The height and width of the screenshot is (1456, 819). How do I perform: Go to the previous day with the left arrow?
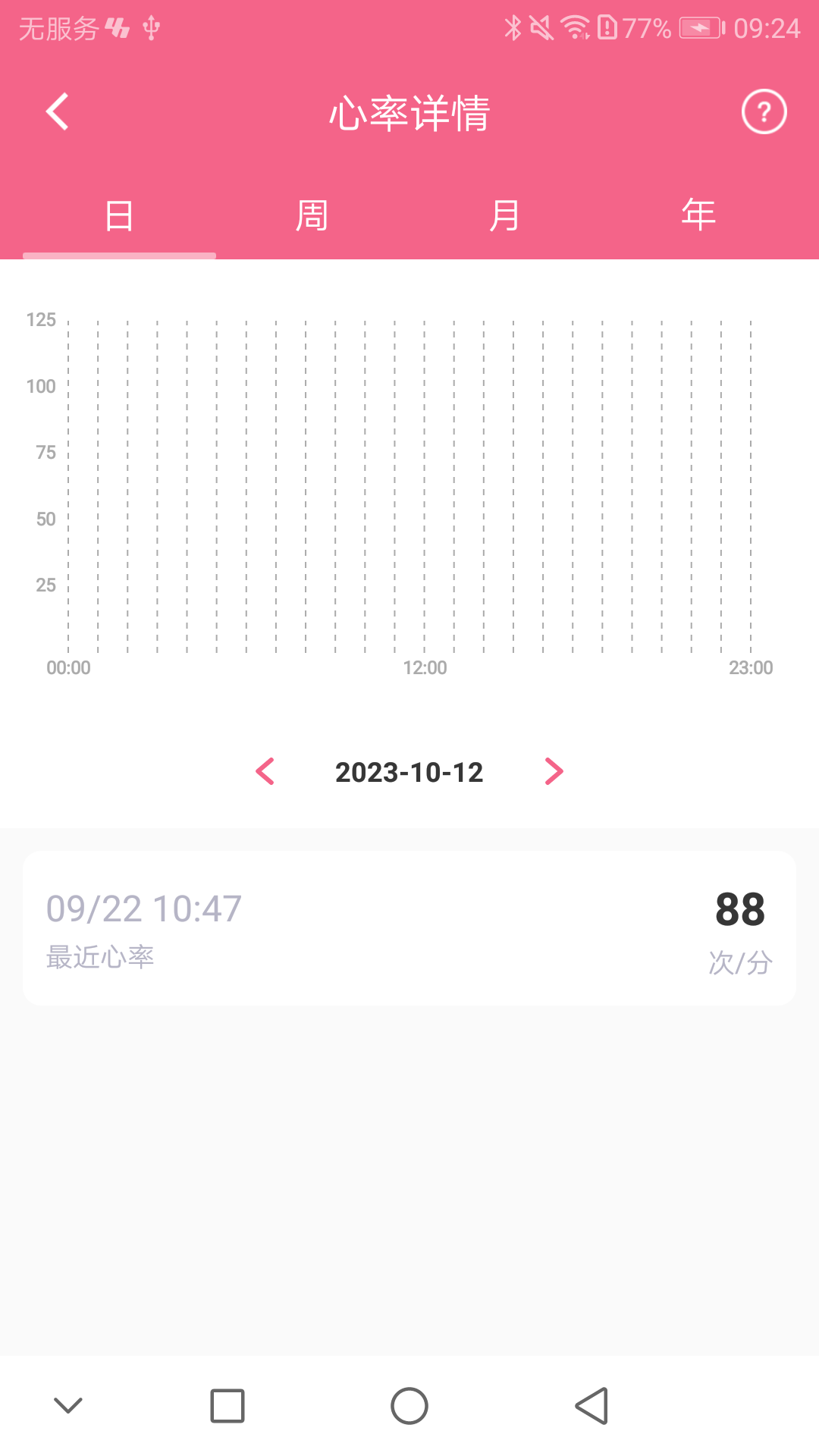click(x=265, y=771)
